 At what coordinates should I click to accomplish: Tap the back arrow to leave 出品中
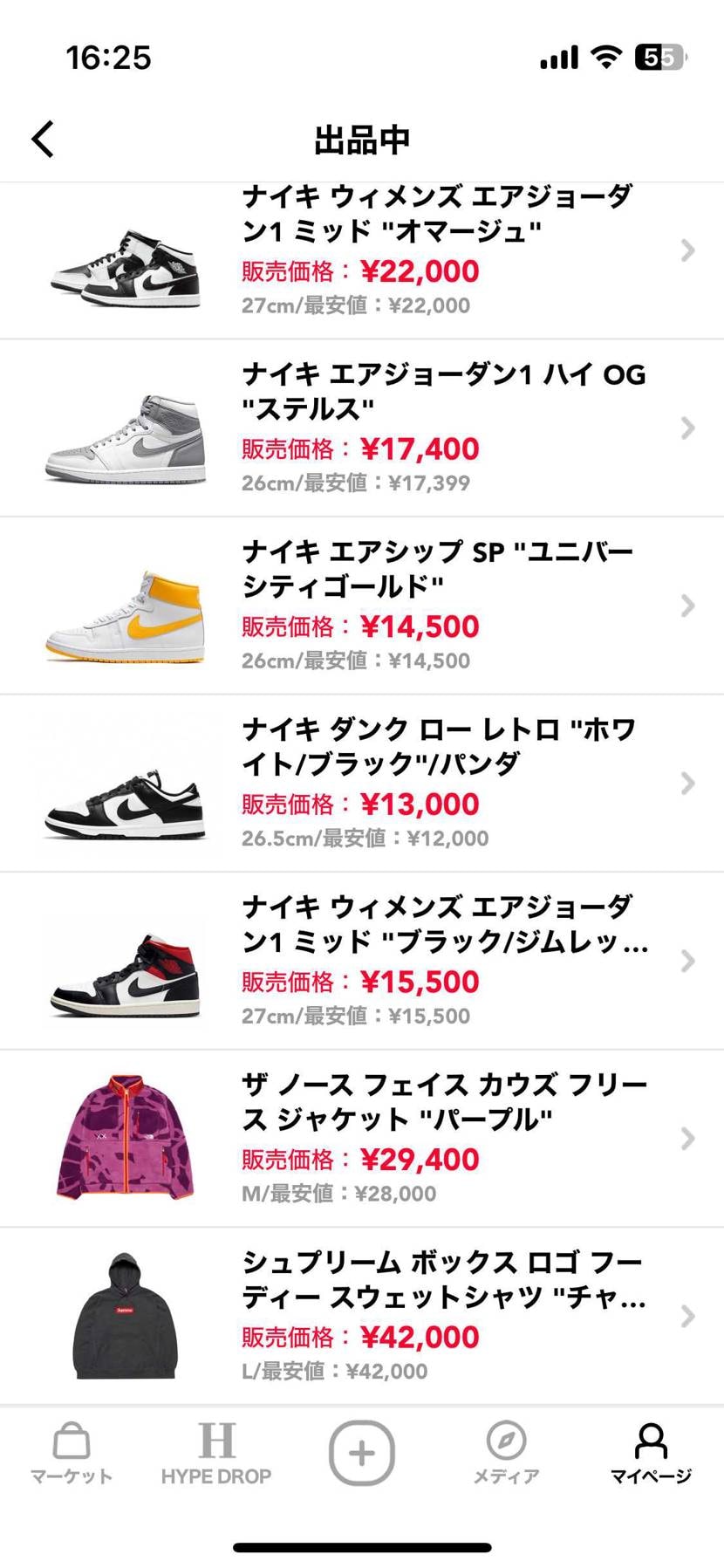pos(41,138)
